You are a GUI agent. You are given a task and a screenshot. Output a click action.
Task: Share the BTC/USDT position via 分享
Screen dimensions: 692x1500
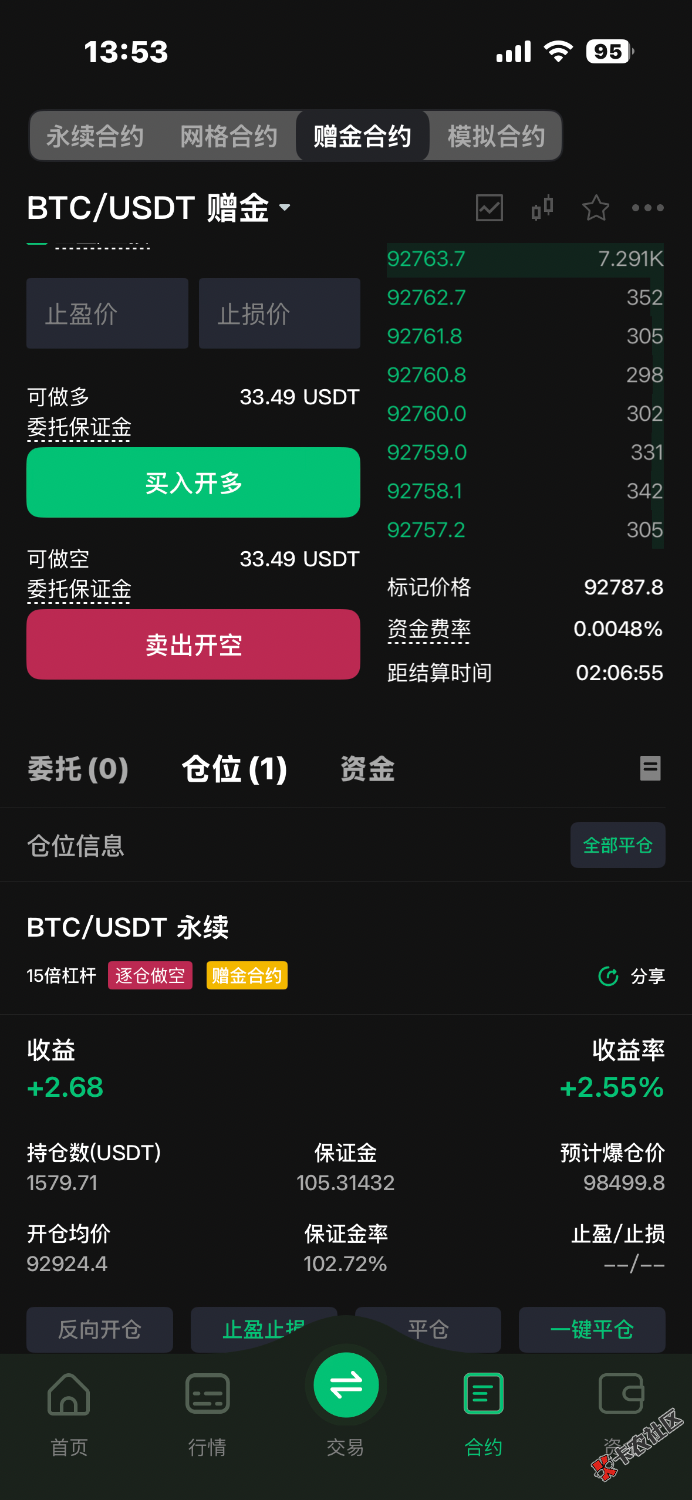click(631, 976)
